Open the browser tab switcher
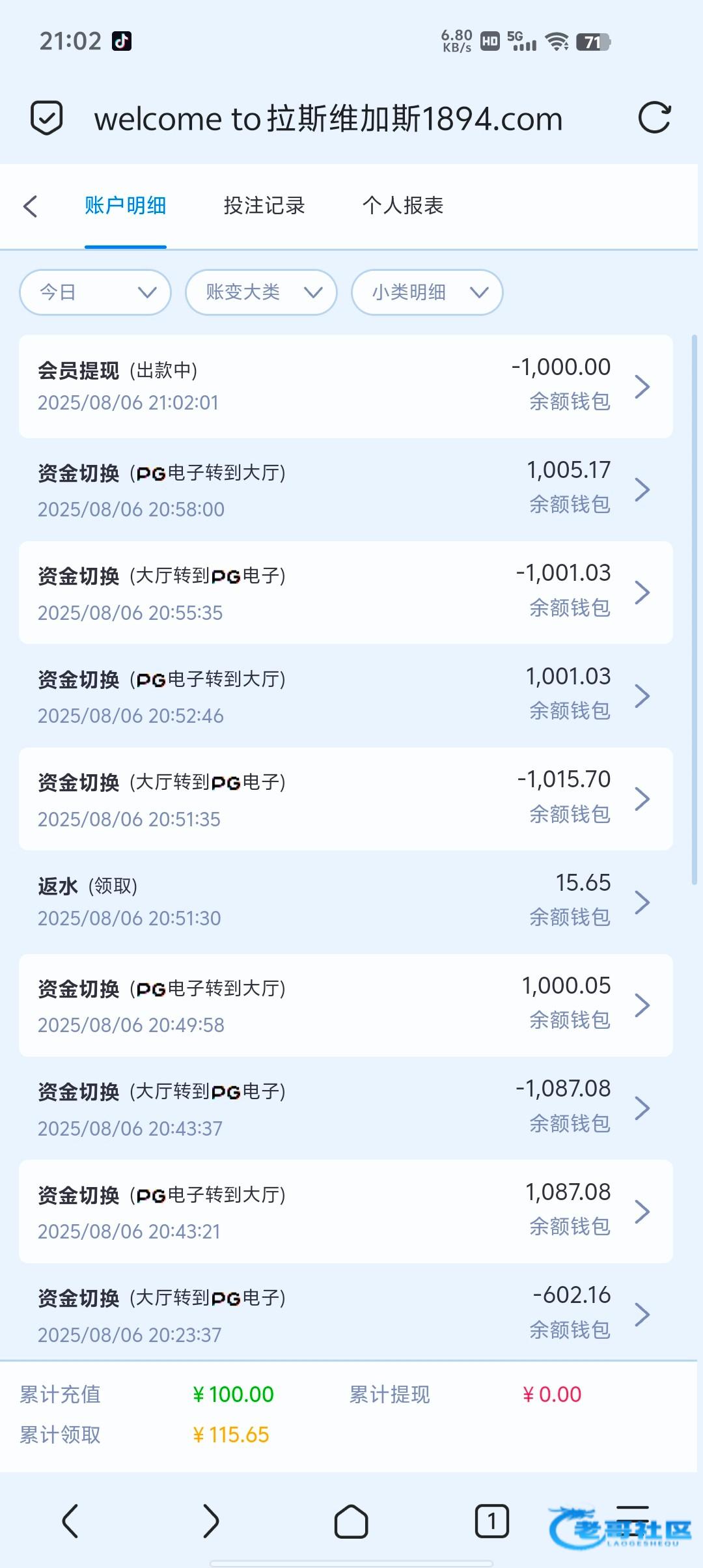Image resolution: width=703 pixels, height=1568 pixels. [x=492, y=1521]
